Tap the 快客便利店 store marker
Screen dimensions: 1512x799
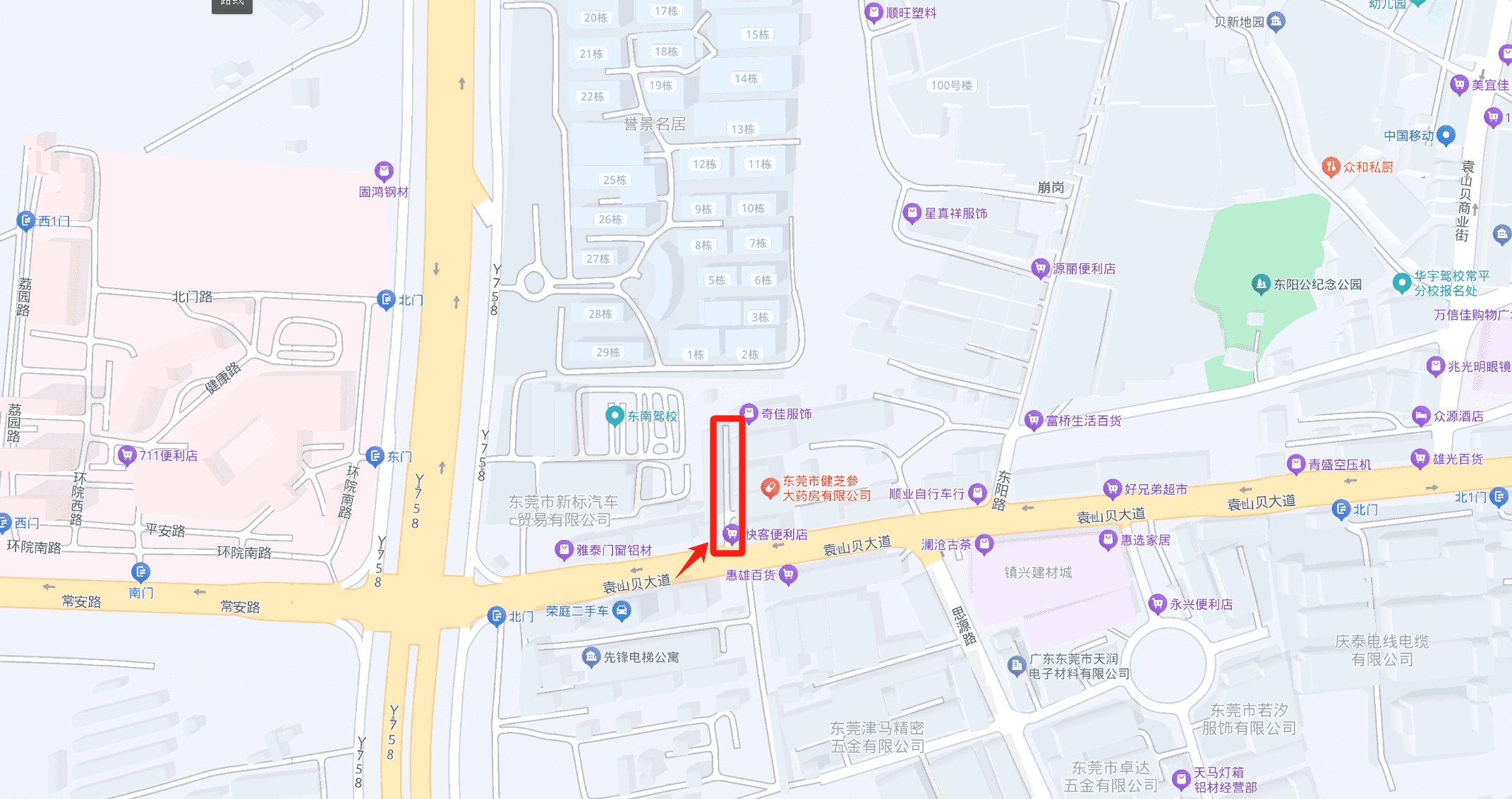coord(732,534)
